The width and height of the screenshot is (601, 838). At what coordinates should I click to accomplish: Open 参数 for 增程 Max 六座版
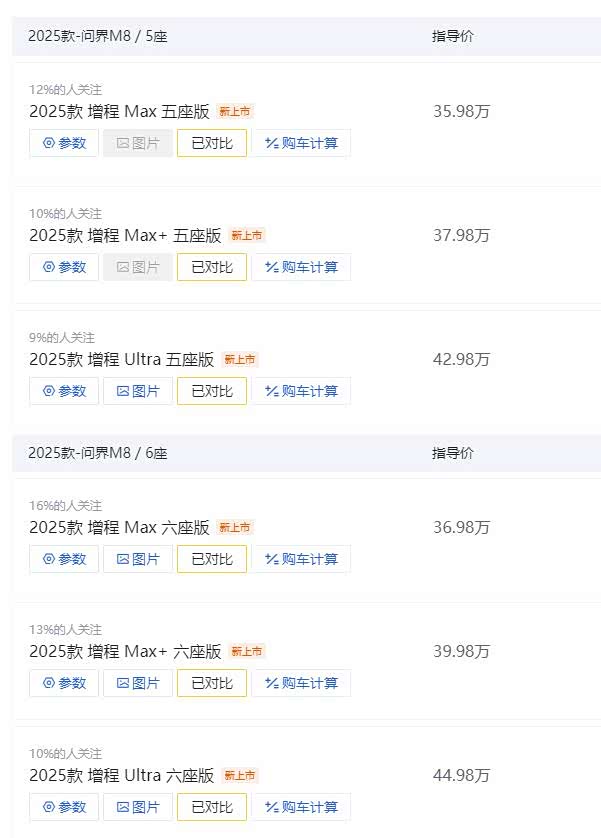pos(64,559)
